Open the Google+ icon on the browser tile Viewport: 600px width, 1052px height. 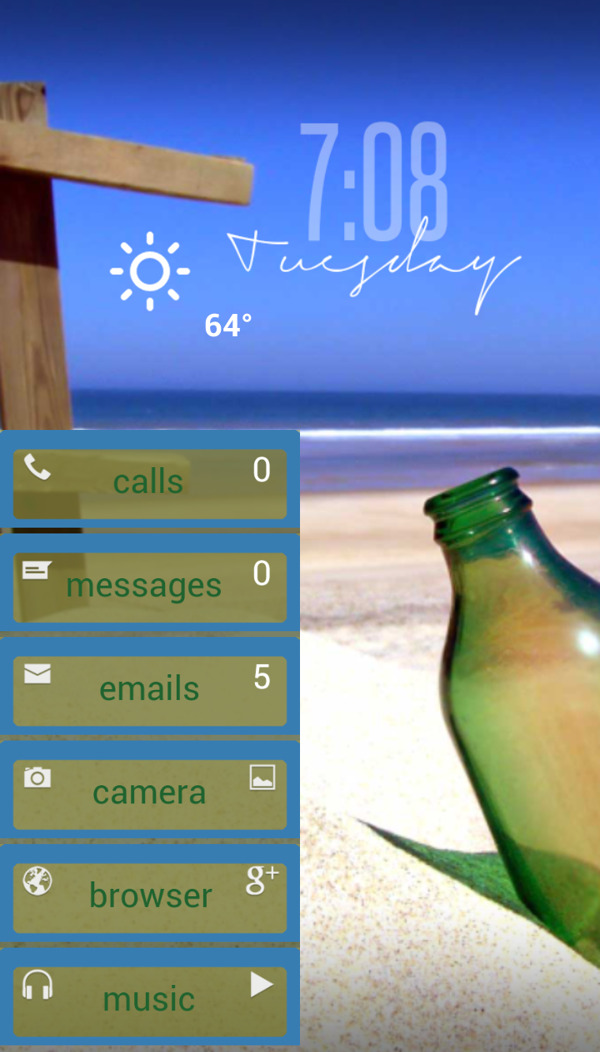point(262,880)
